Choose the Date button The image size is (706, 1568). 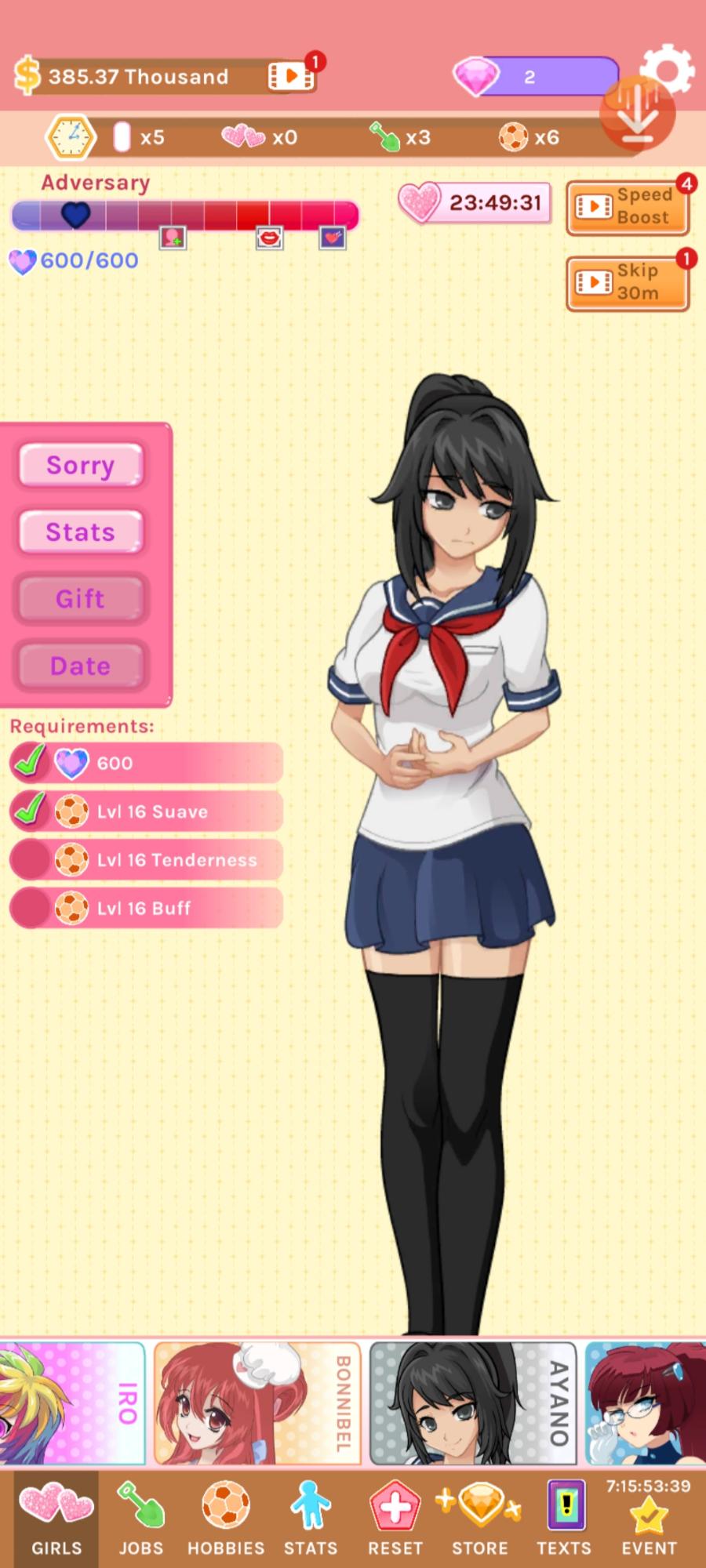click(x=80, y=666)
